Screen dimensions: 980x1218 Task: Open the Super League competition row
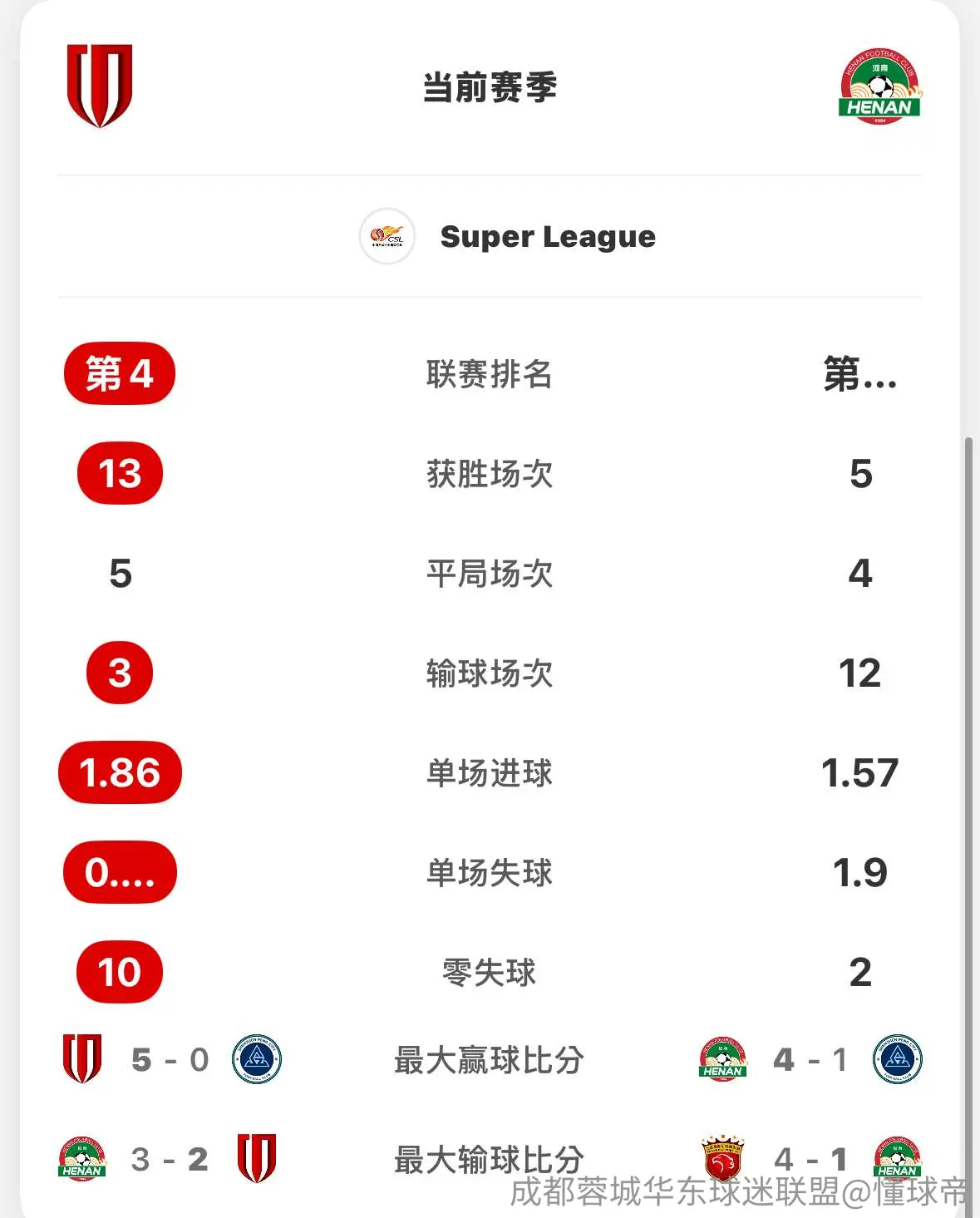pyautogui.click(x=490, y=236)
